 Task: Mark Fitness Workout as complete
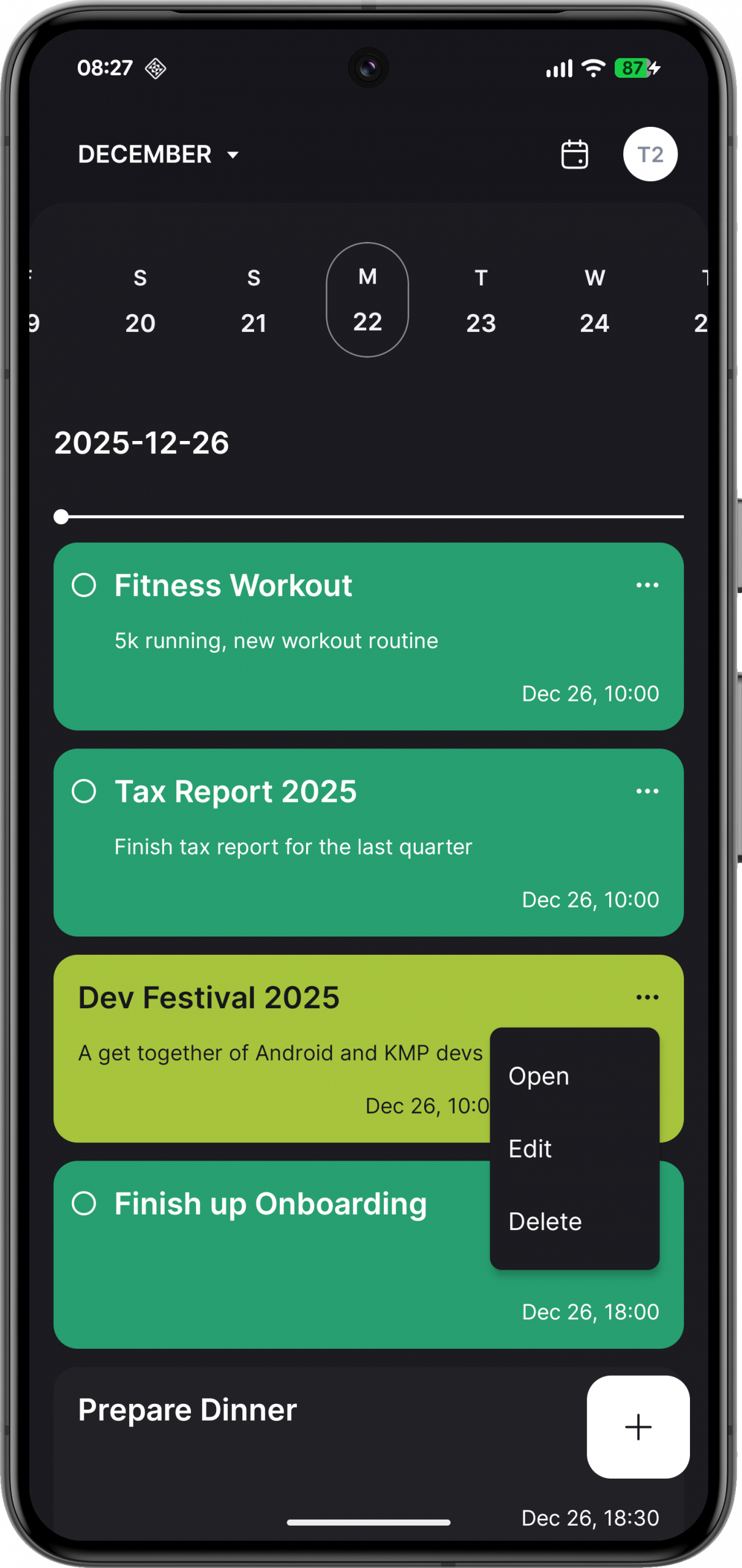(x=84, y=585)
